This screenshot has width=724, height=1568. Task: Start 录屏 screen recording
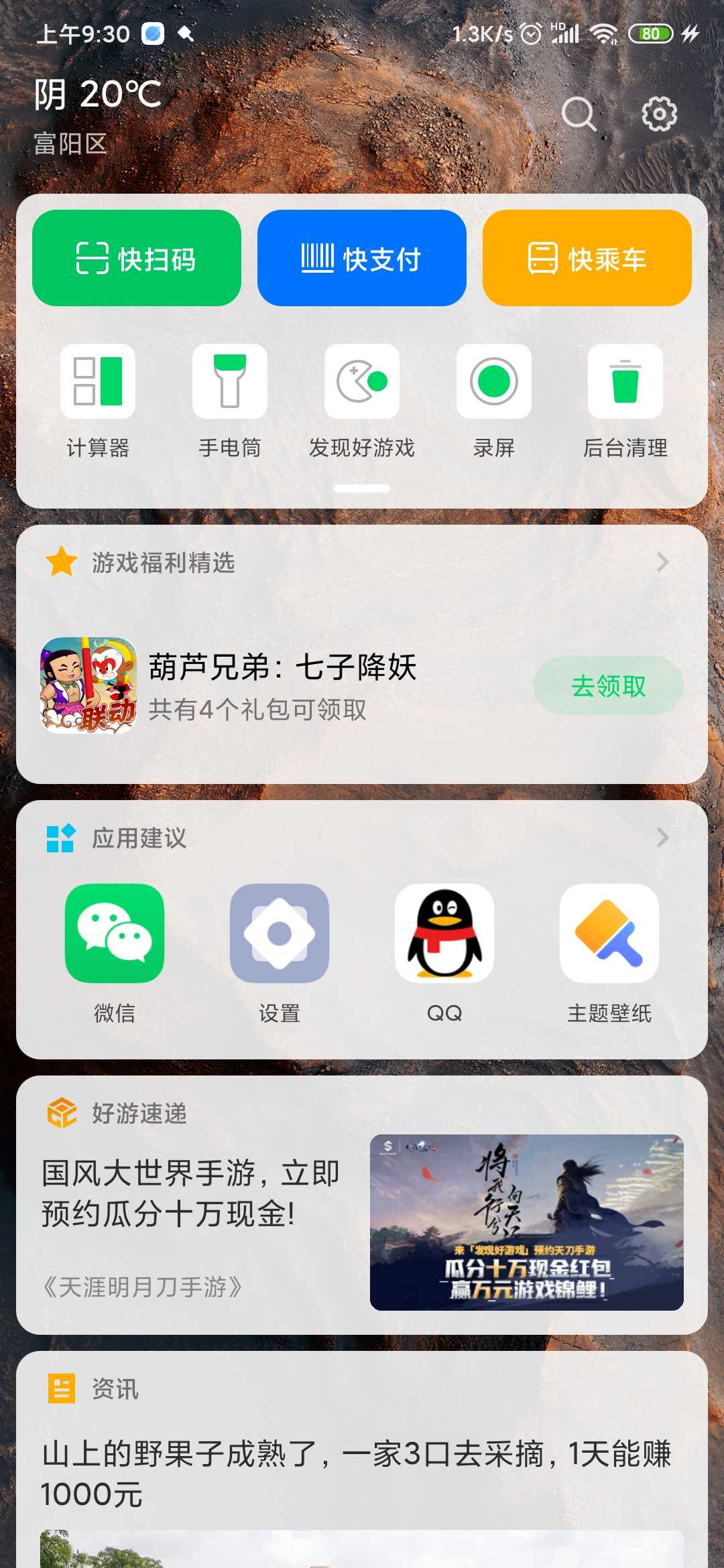pyautogui.click(x=494, y=382)
